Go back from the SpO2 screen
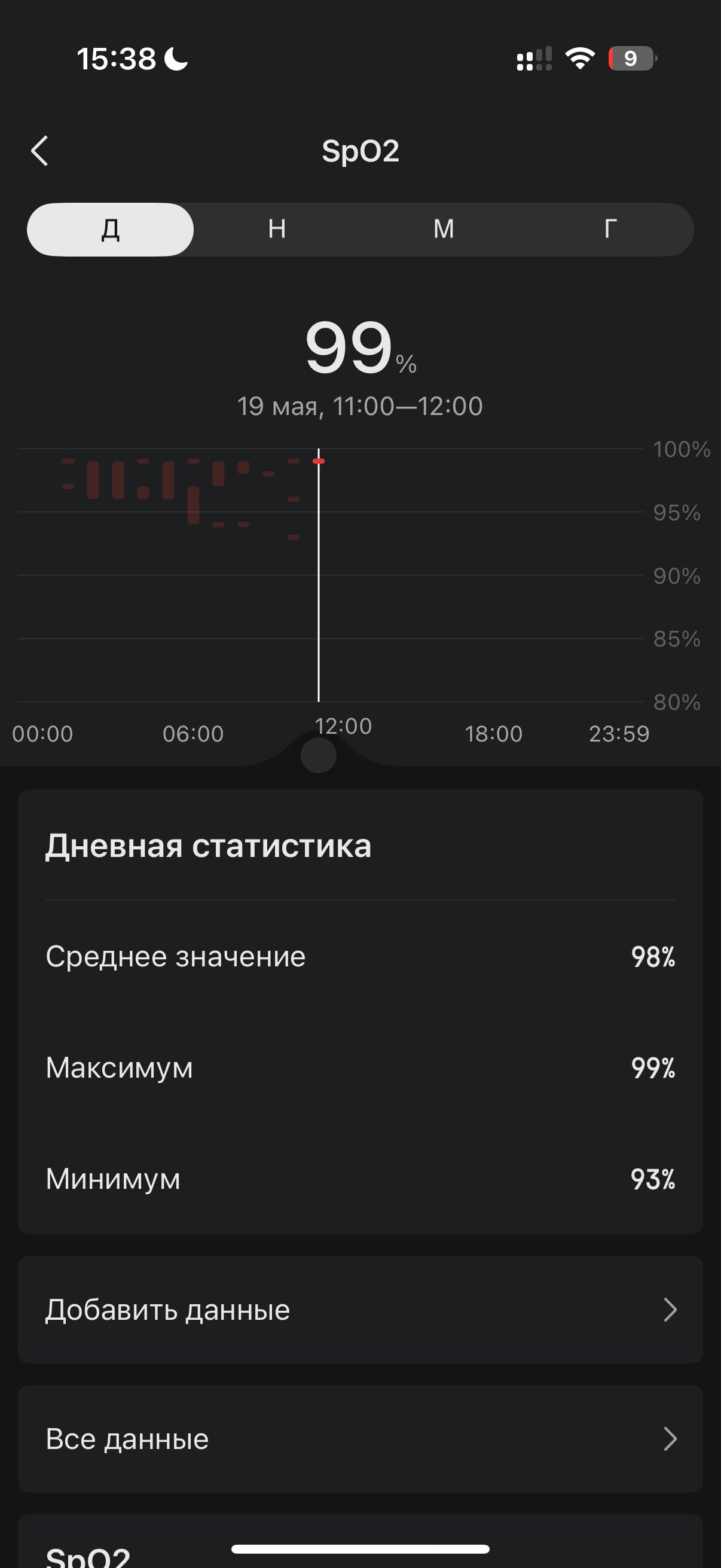721x1568 pixels. (39, 151)
